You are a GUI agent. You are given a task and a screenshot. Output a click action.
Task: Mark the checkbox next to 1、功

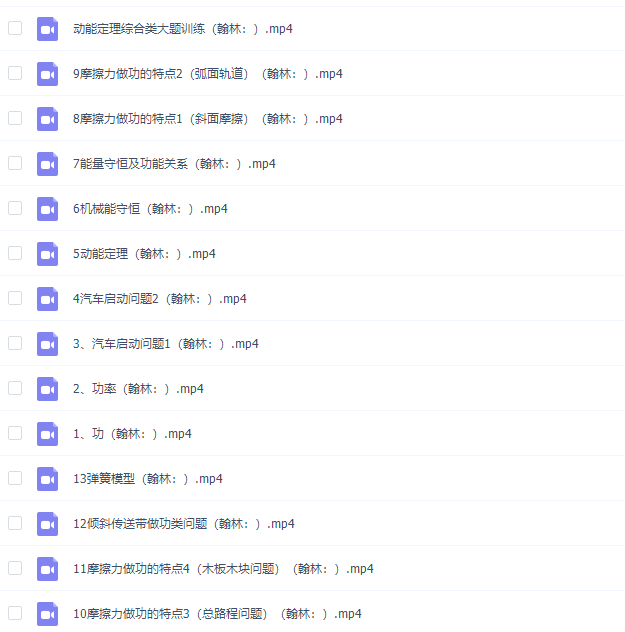click(15, 433)
